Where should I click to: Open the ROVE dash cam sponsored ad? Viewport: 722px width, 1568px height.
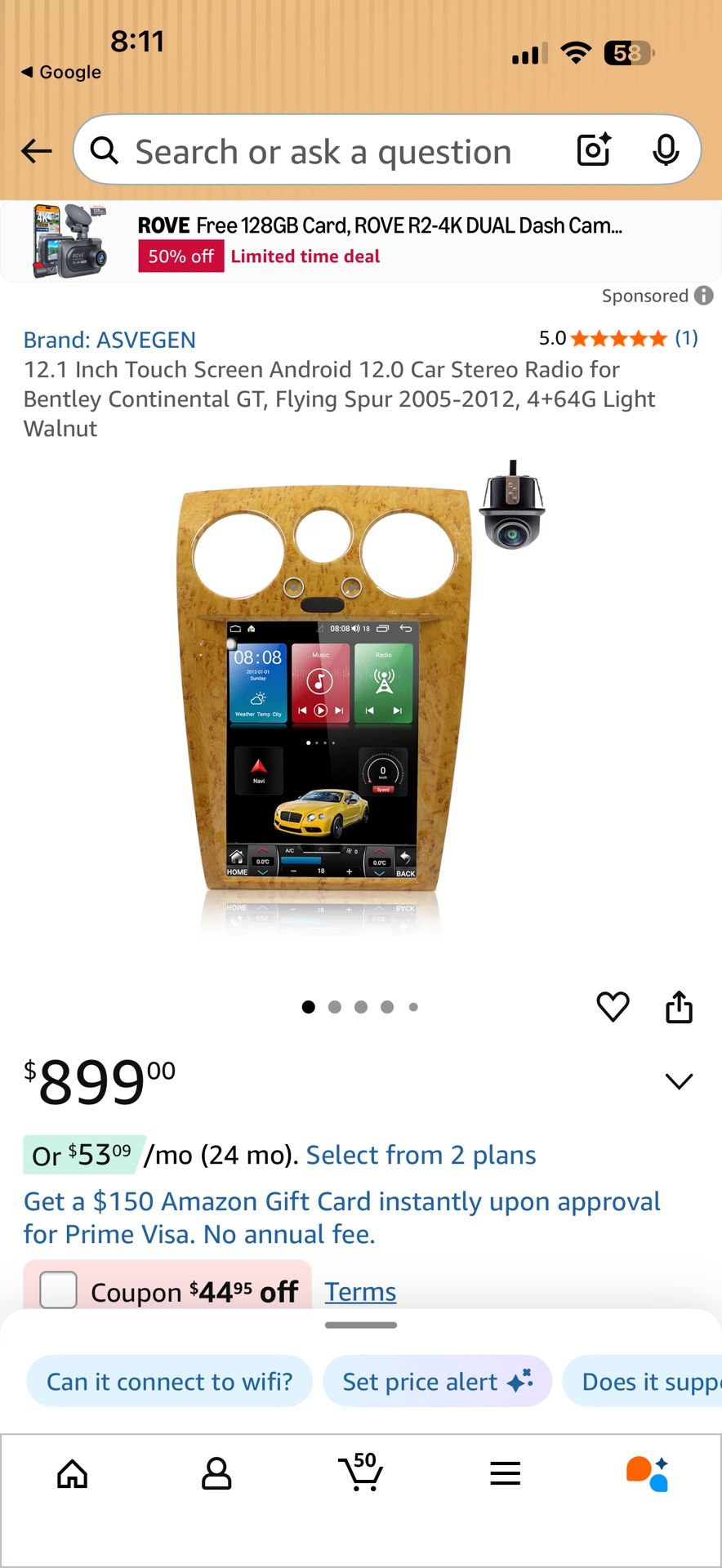[x=361, y=241]
